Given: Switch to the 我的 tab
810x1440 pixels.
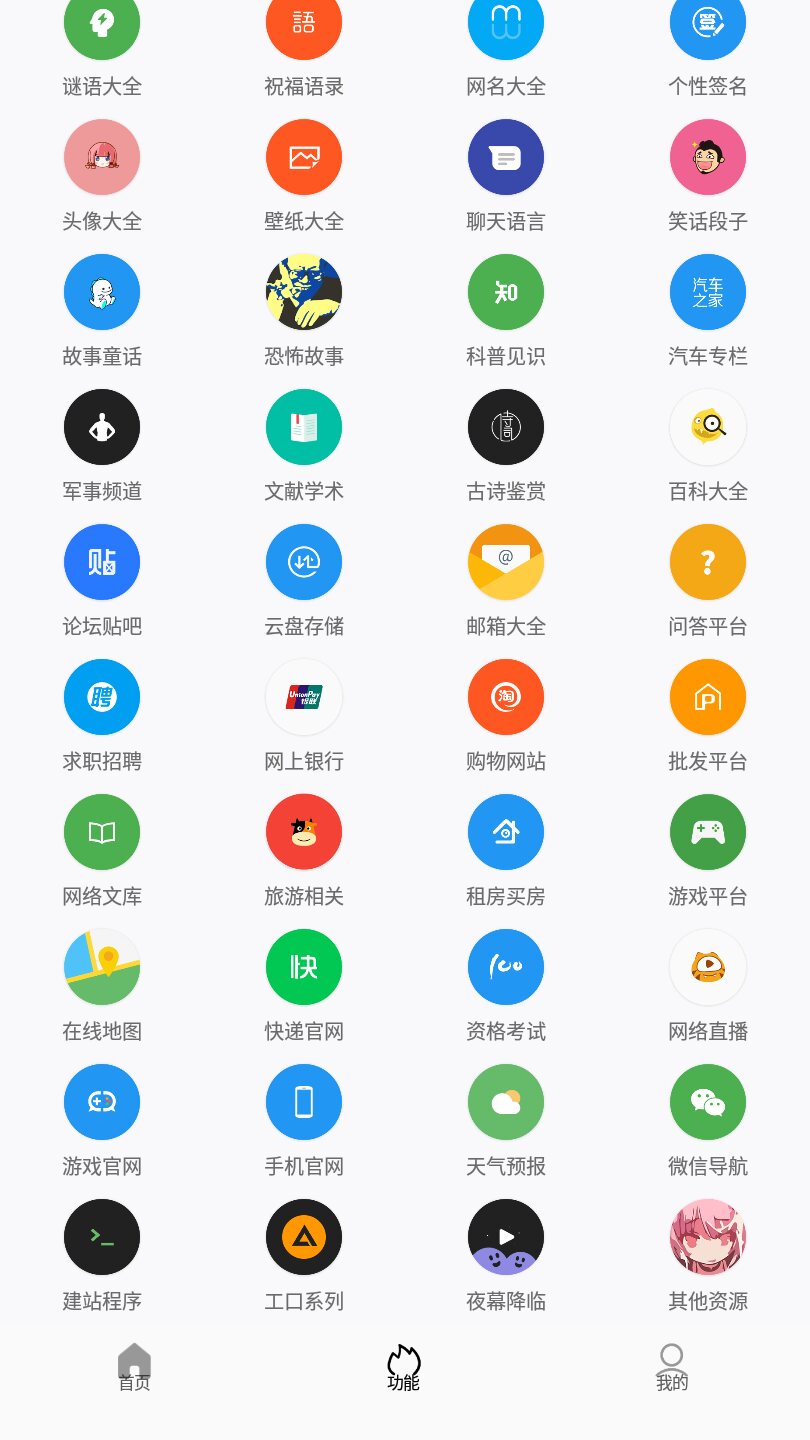Looking at the screenshot, I should coord(672,1367).
